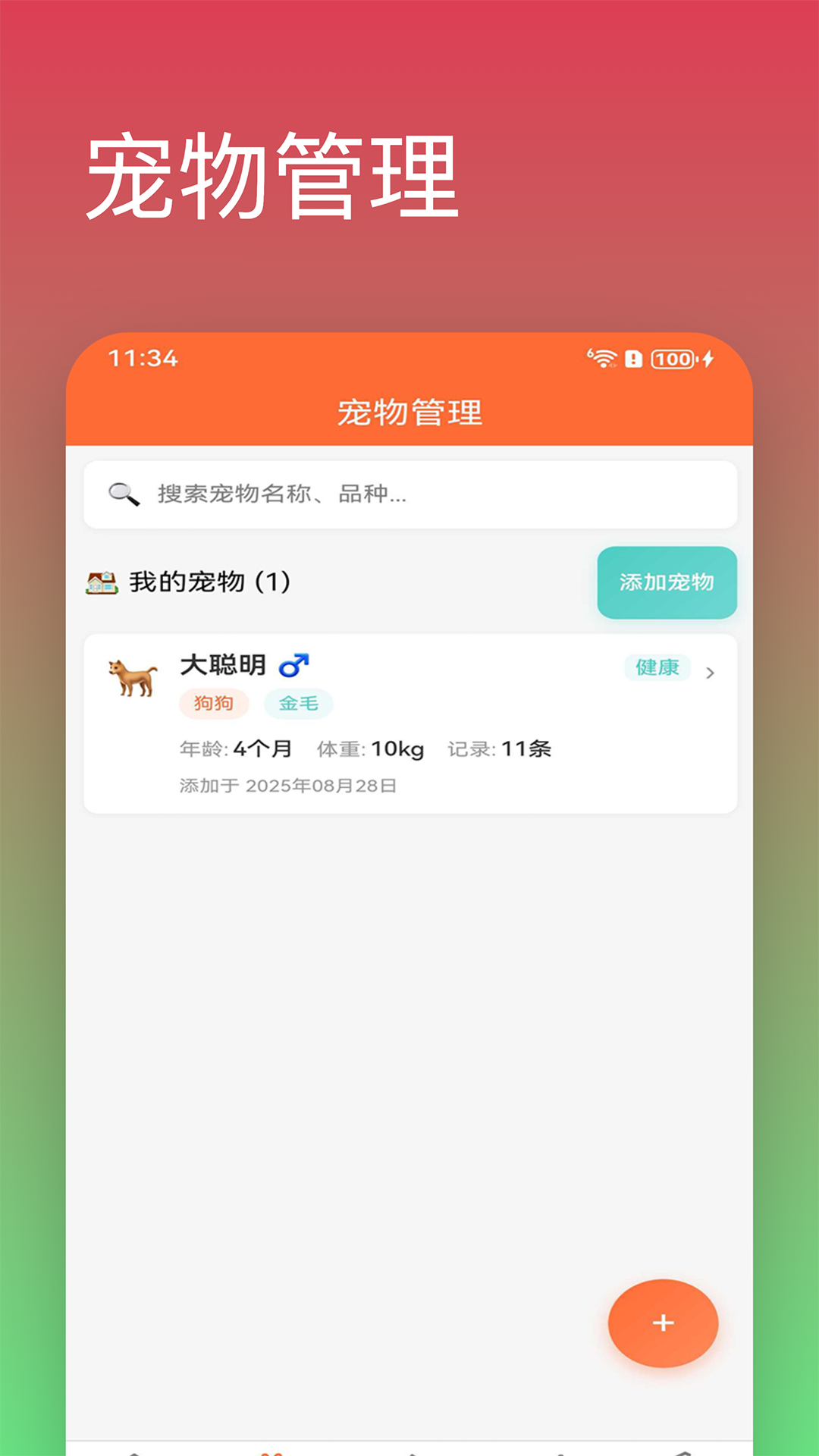This screenshot has height=1456, width=819.
Task: Tap the search input field
Action: (409, 494)
